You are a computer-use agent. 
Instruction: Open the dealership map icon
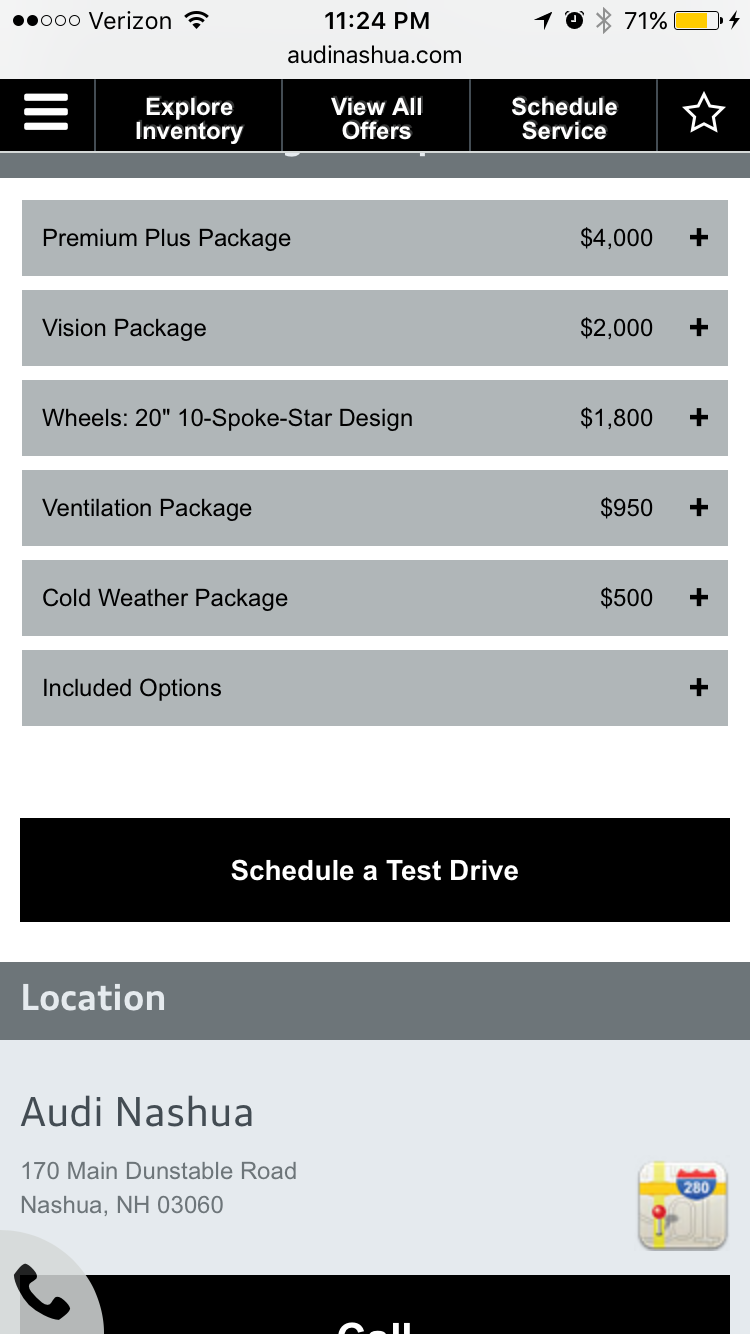[x=682, y=1205]
